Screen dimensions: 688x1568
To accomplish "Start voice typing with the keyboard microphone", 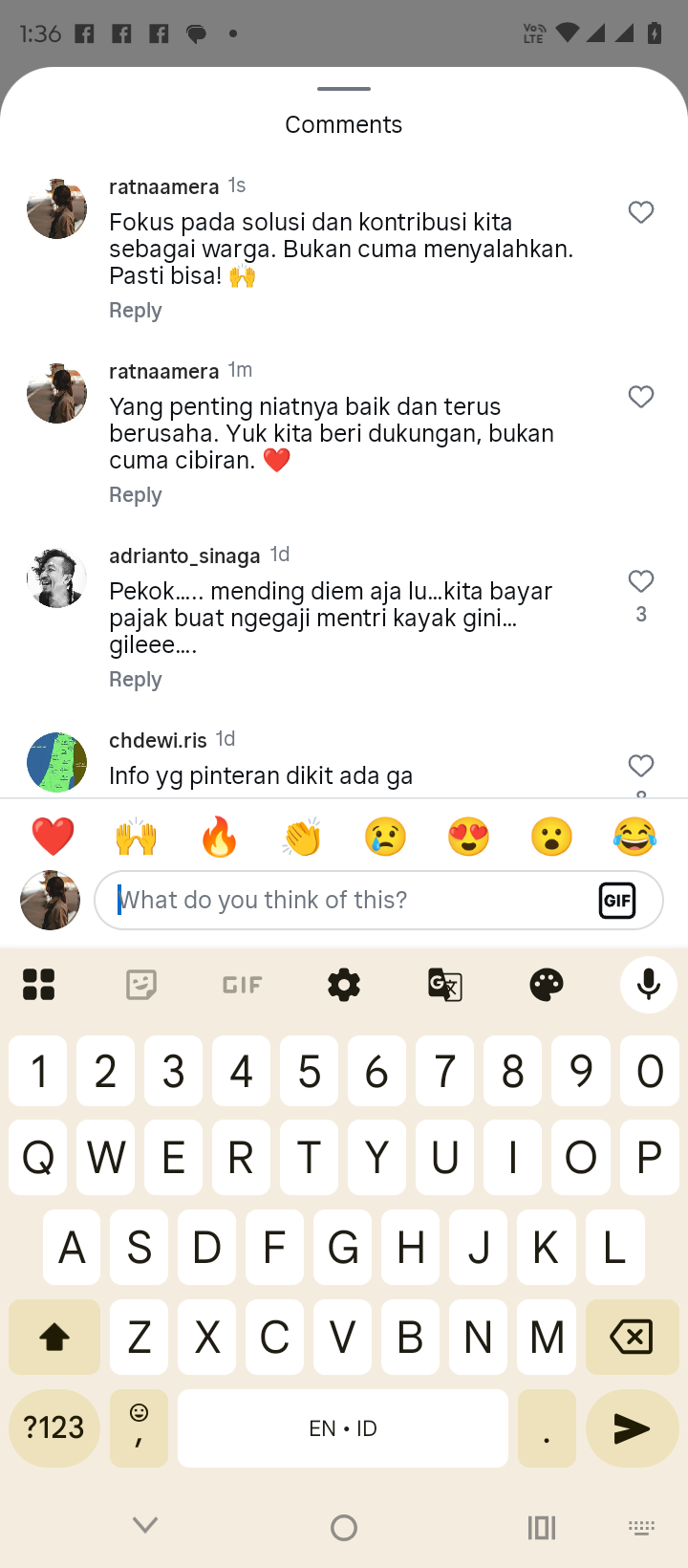I will (x=648, y=984).
